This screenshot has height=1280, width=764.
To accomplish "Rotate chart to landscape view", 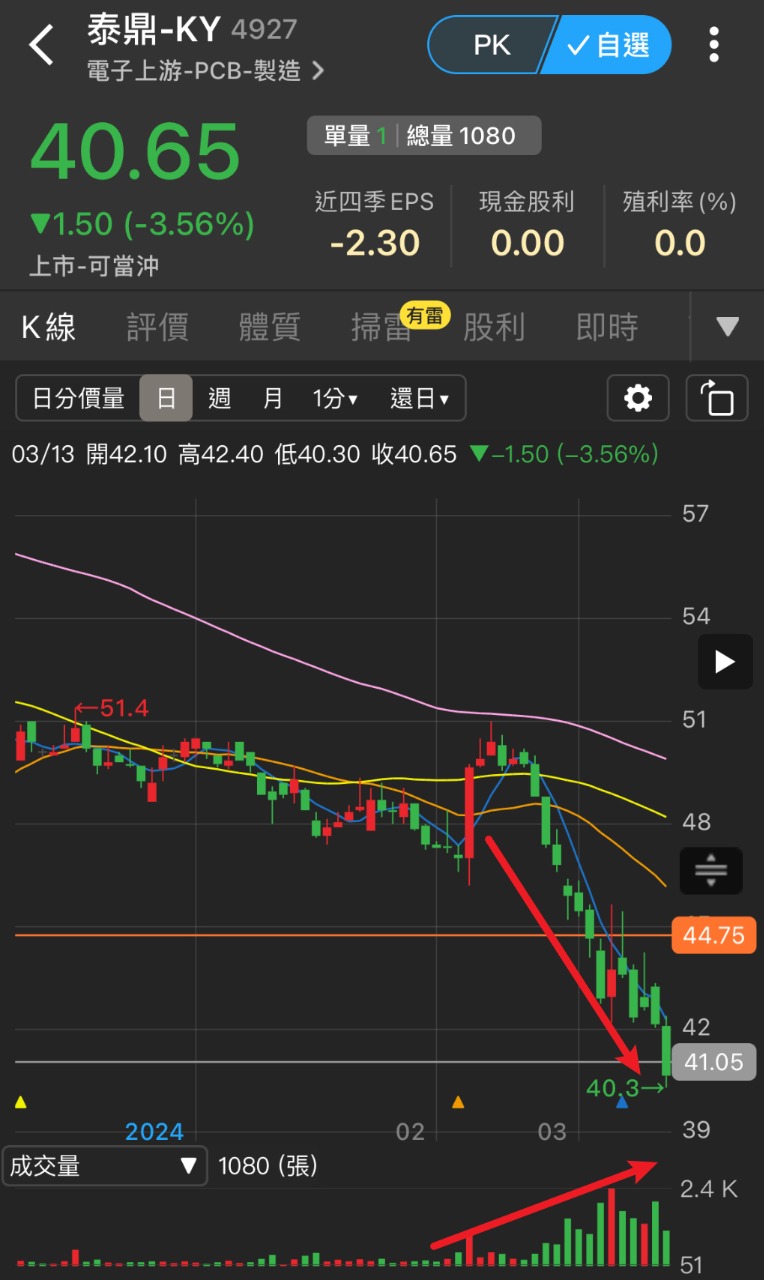I will [x=717, y=398].
